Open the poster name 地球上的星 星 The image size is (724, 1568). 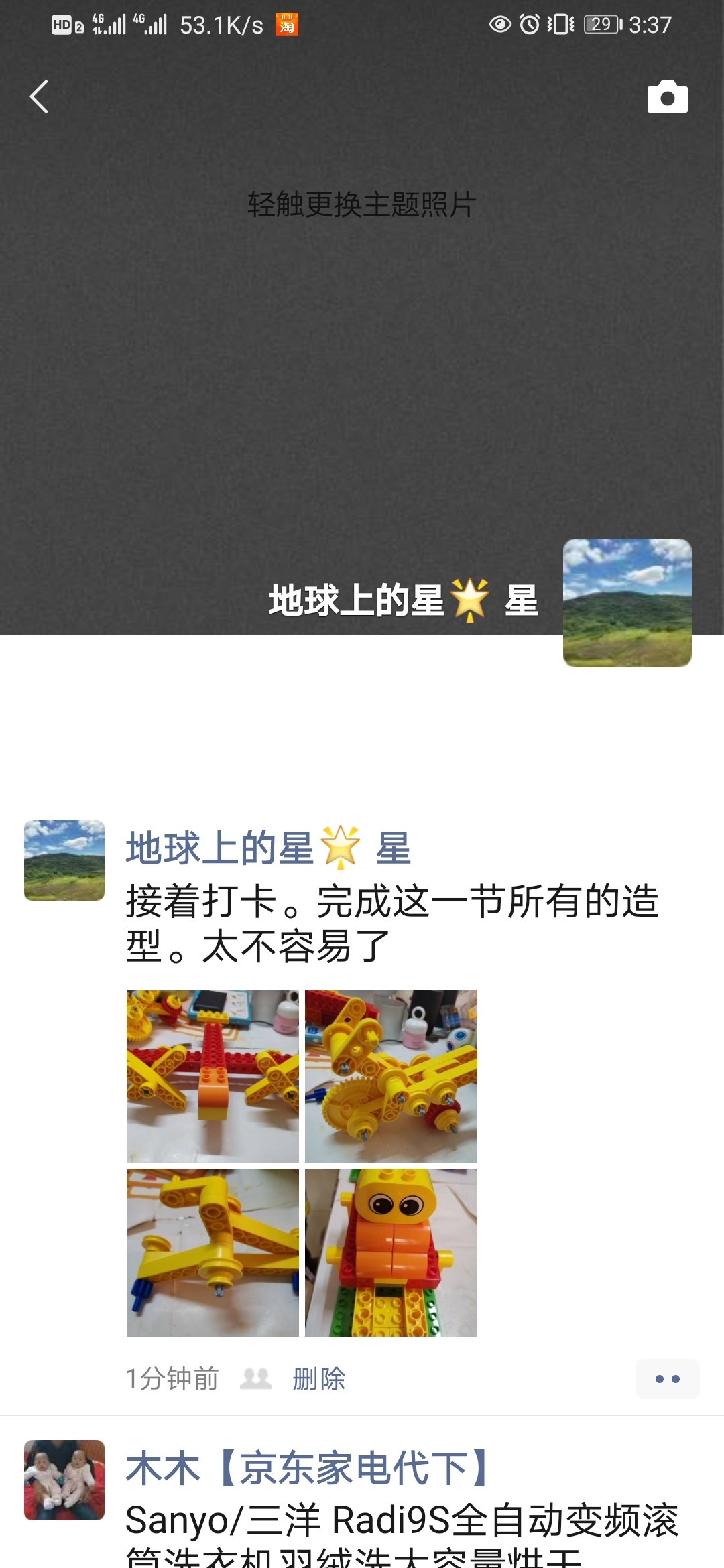268,848
